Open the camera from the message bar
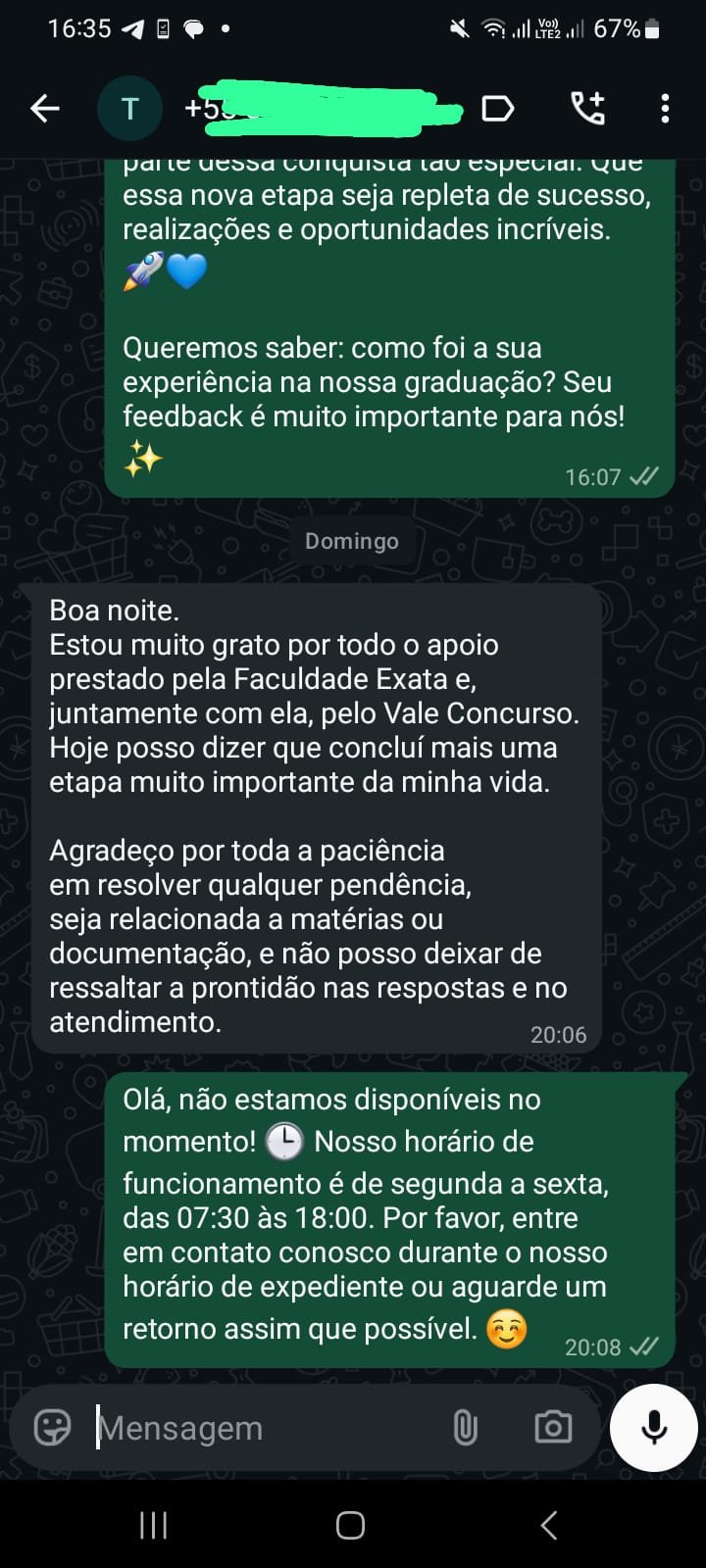 click(553, 1427)
